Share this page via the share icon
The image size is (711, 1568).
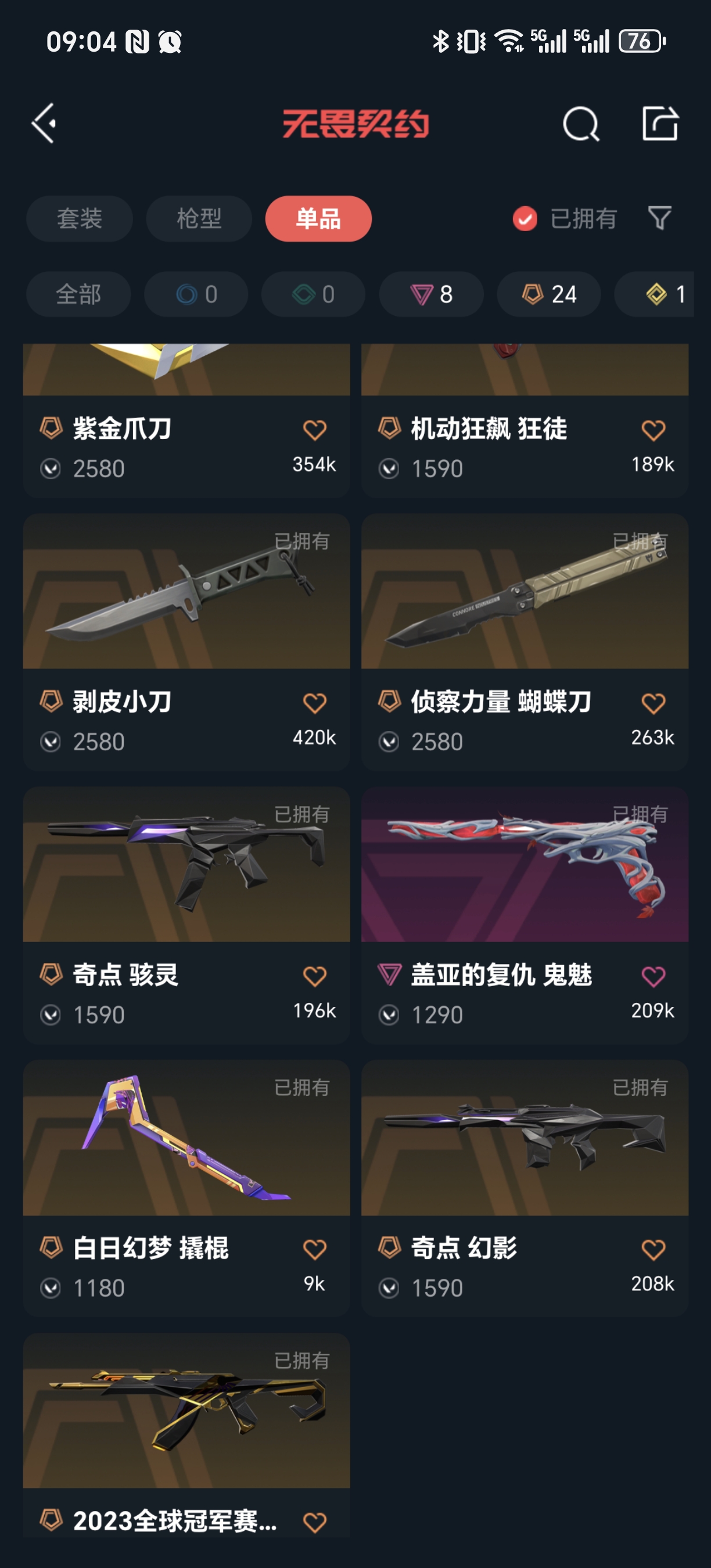click(660, 124)
